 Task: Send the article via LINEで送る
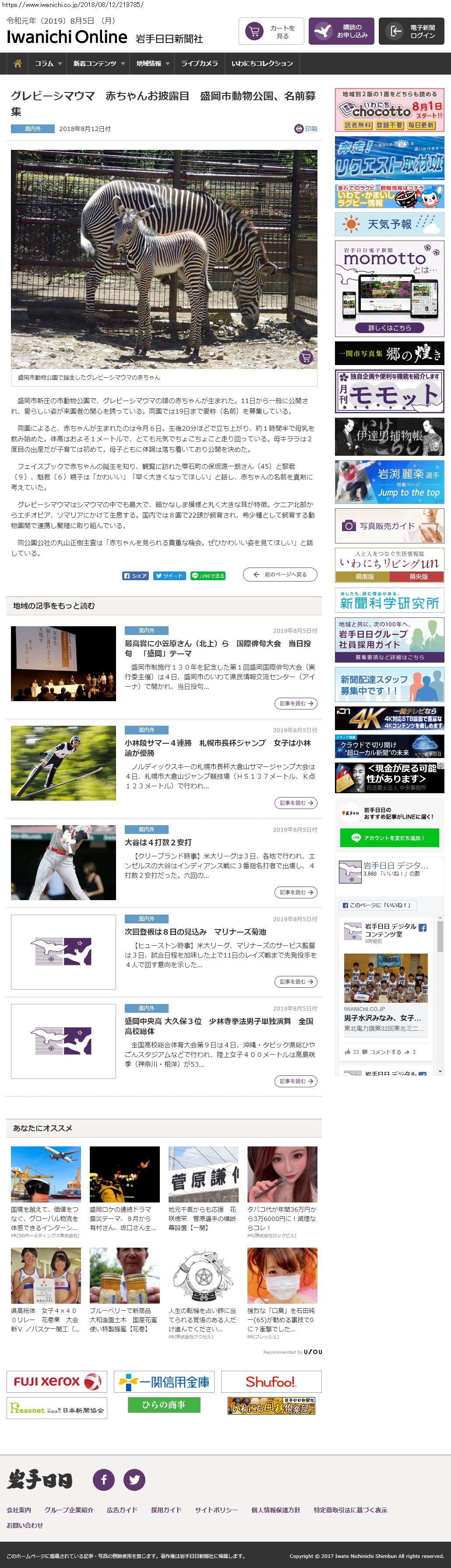pyautogui.click(x=208, y=575)
